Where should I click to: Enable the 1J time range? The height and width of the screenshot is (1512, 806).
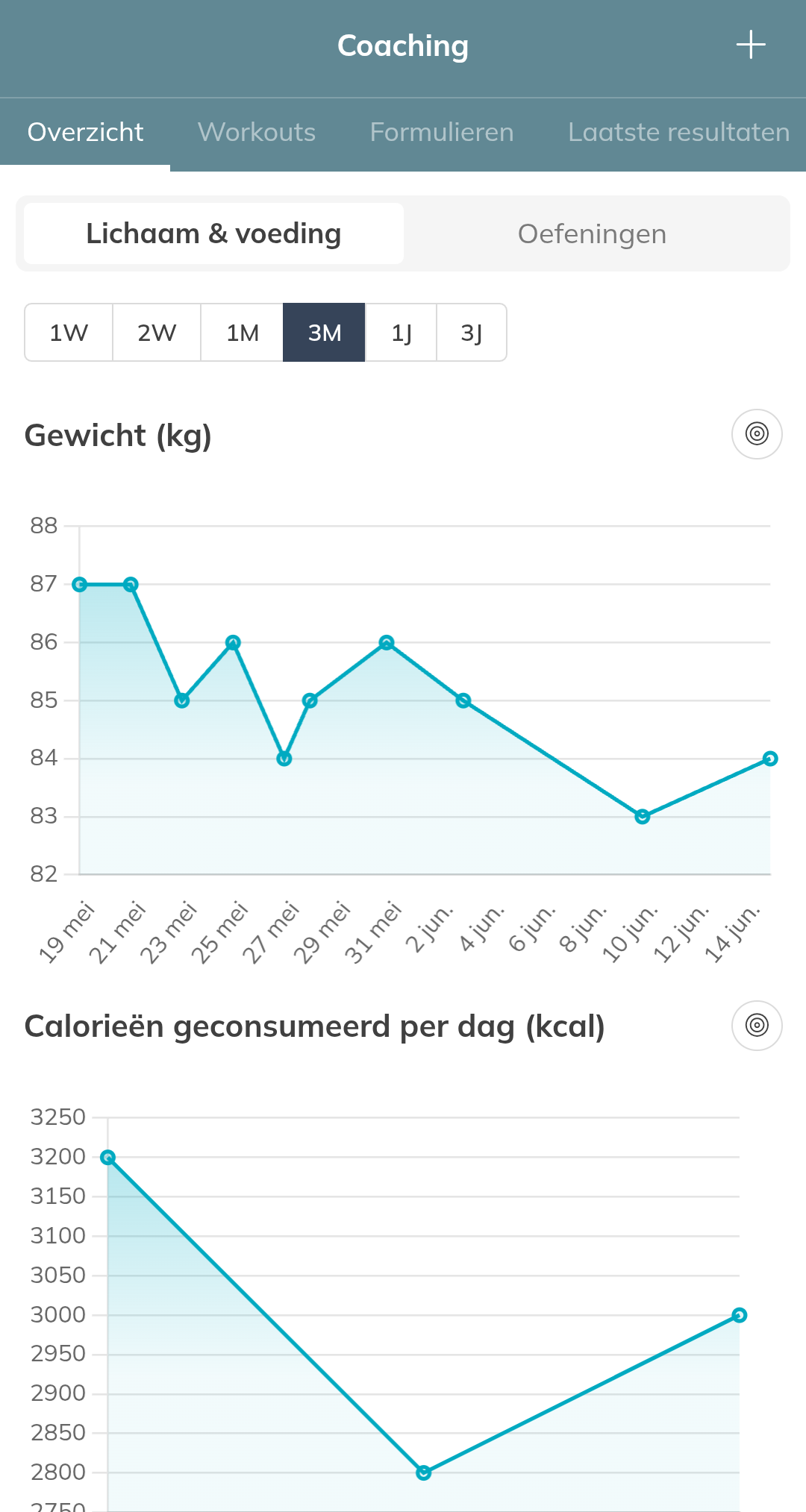tap(401, 333)
